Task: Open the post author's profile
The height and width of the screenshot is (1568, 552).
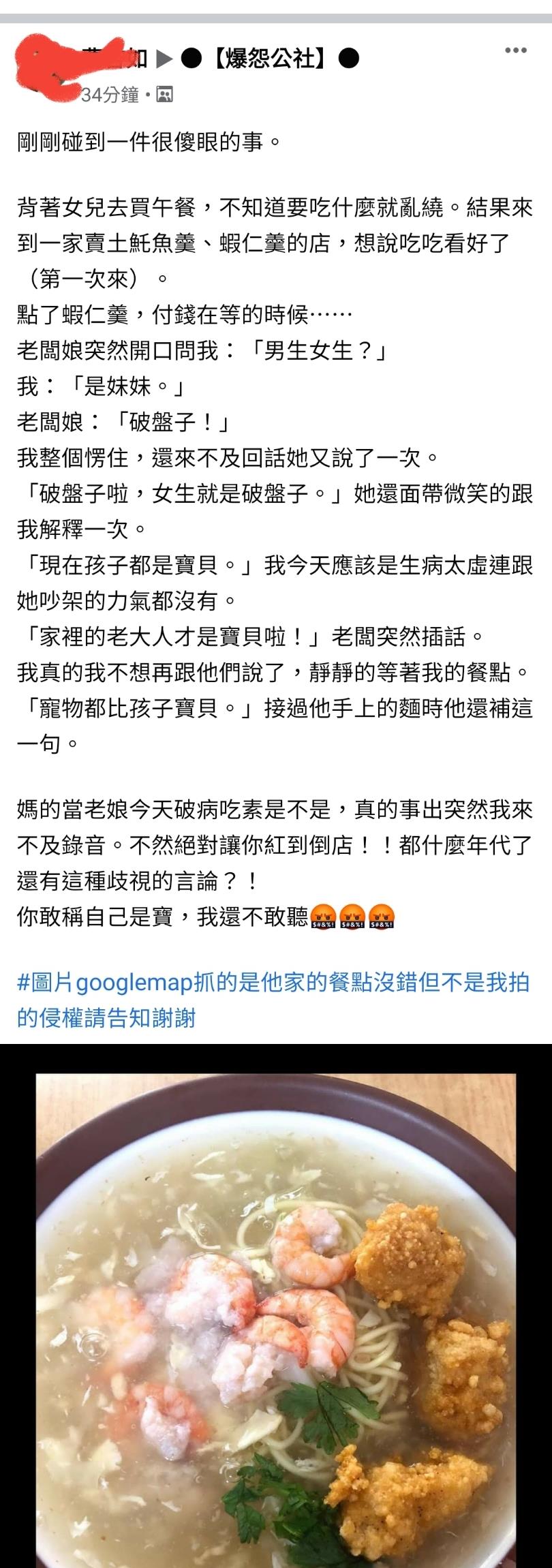Action: point(102,60)
